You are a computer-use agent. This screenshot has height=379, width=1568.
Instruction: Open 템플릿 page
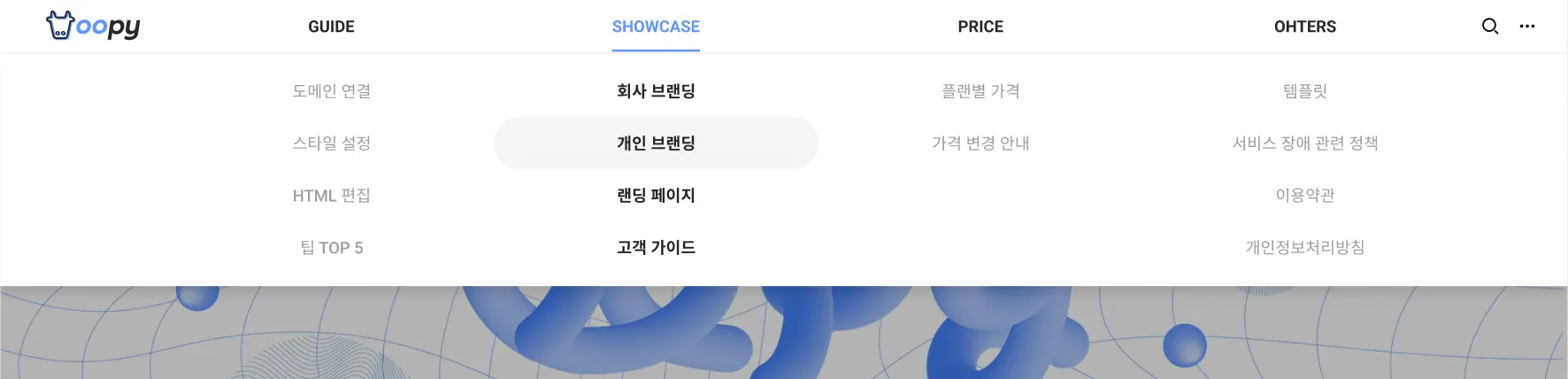point(1305,91)
